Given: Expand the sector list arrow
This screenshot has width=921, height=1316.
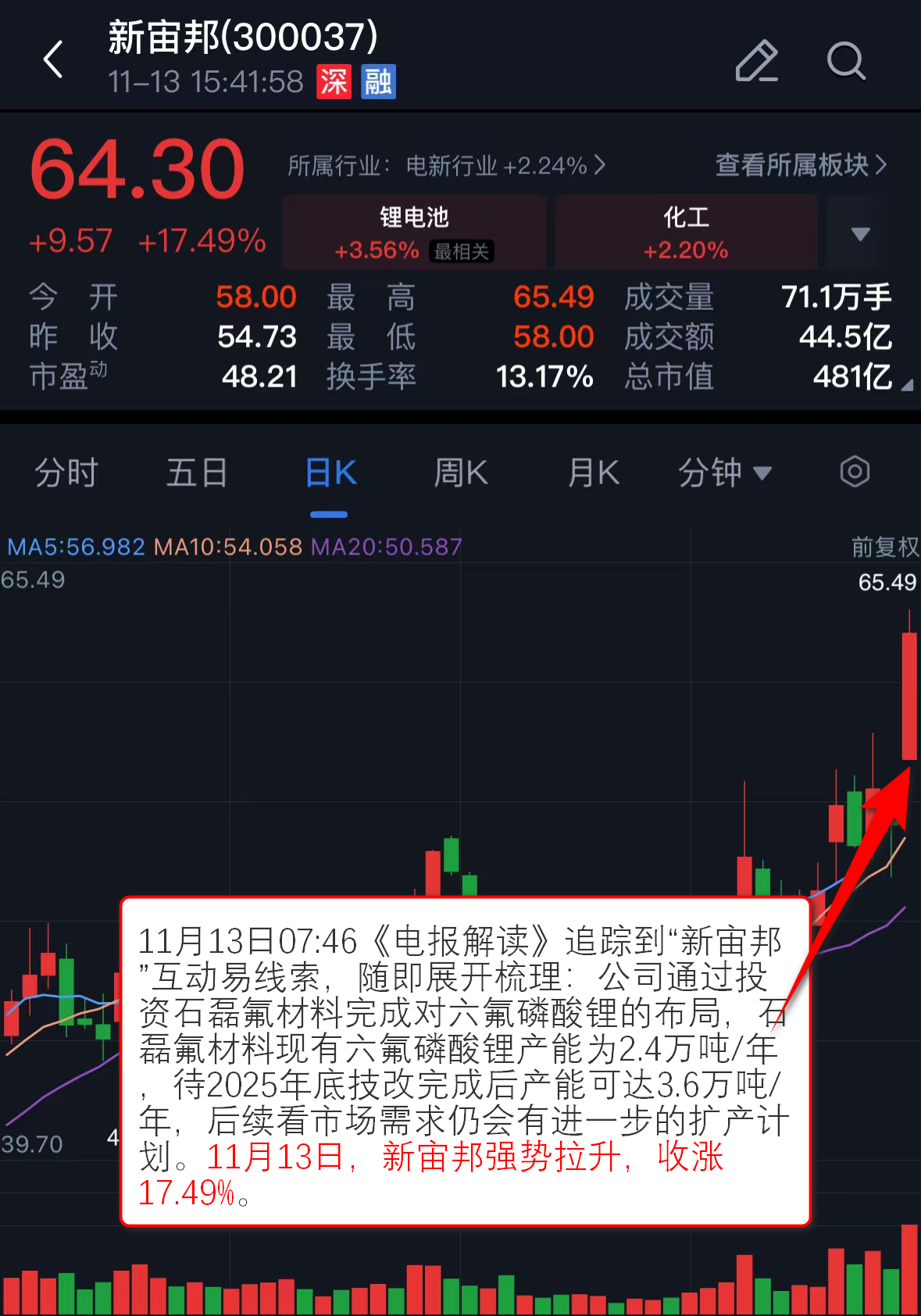Looking at the screenshot, I should pos(860,234).
